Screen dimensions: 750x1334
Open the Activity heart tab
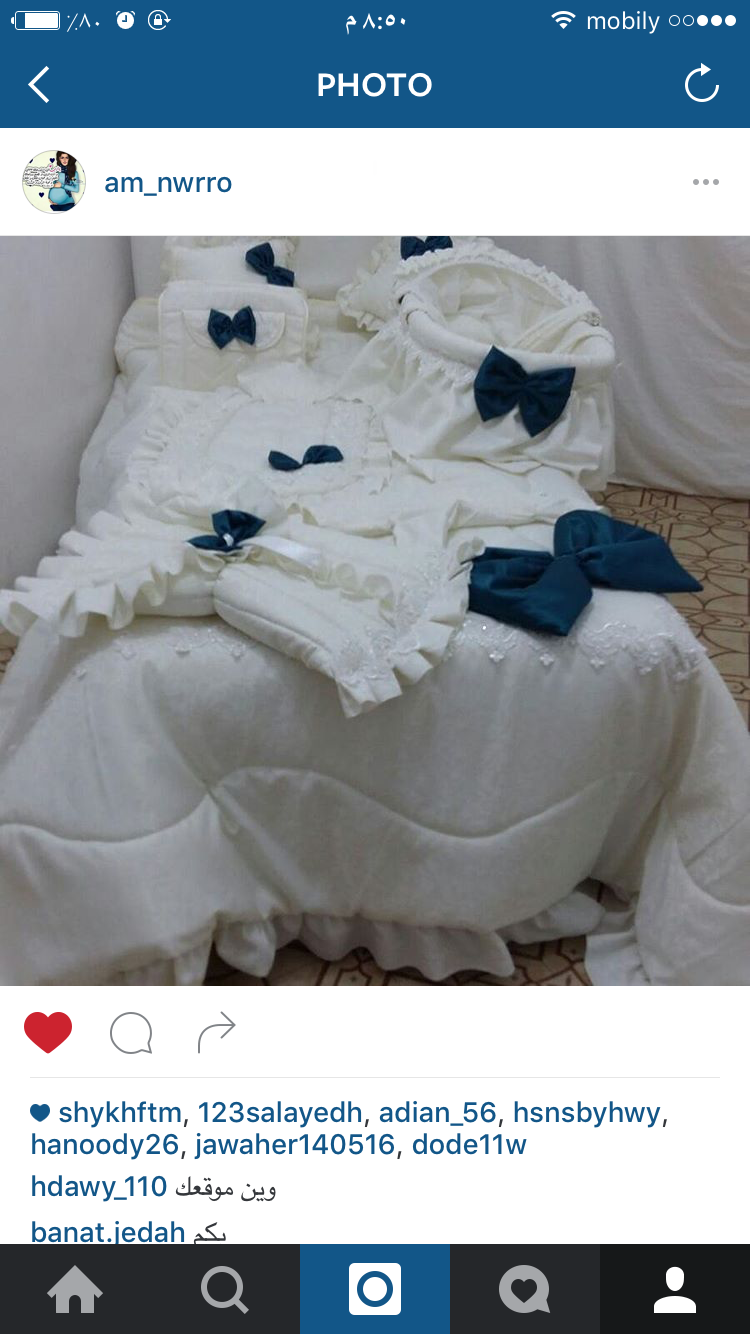(x=525, y=1290)
